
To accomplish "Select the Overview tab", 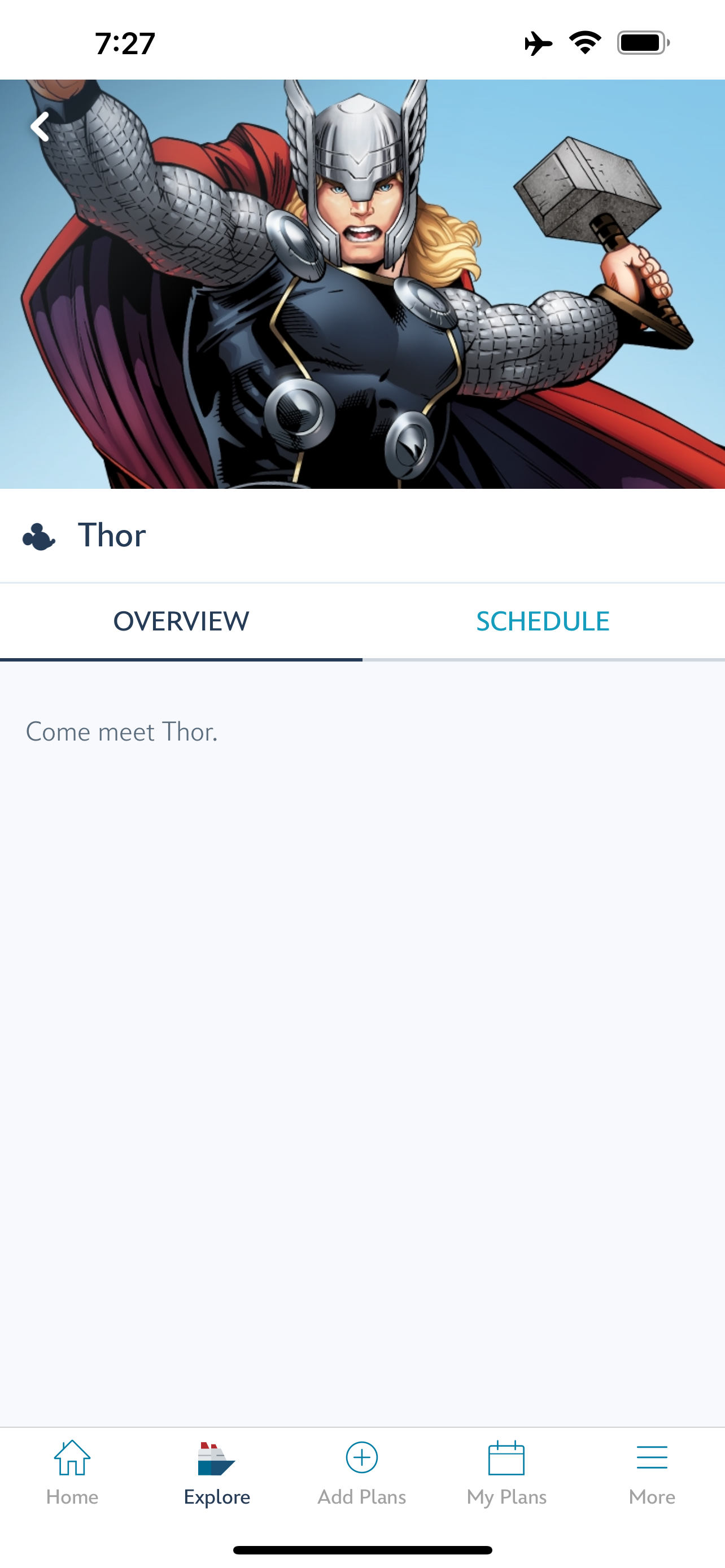I will (181, 621).
